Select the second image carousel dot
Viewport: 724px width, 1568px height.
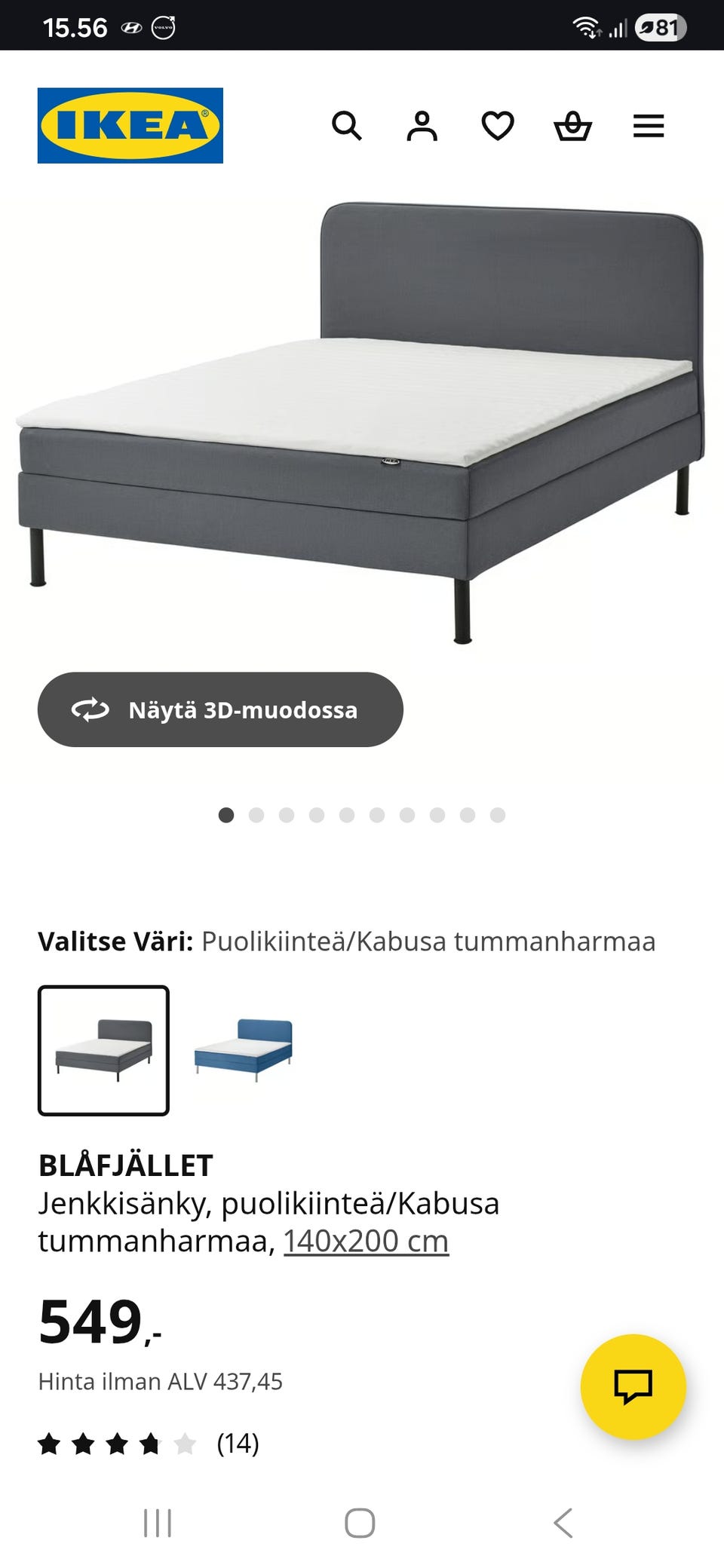coord(256,815)
